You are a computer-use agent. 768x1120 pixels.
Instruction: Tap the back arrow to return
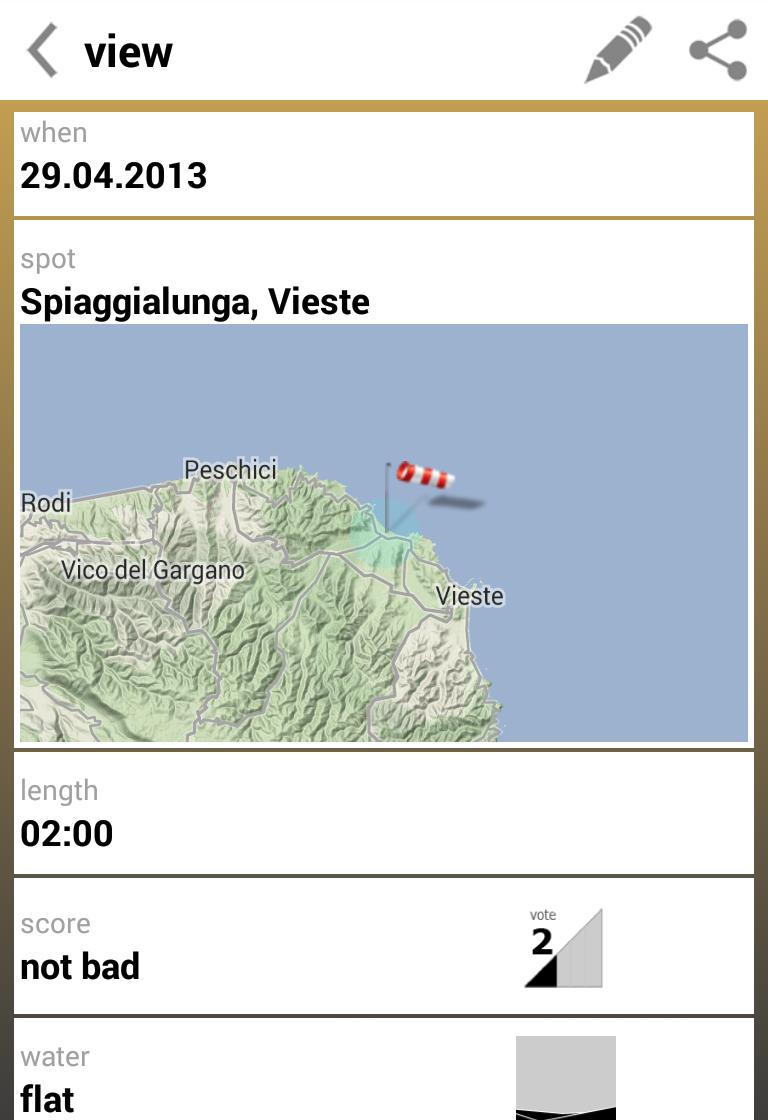(x=40, y=50)
